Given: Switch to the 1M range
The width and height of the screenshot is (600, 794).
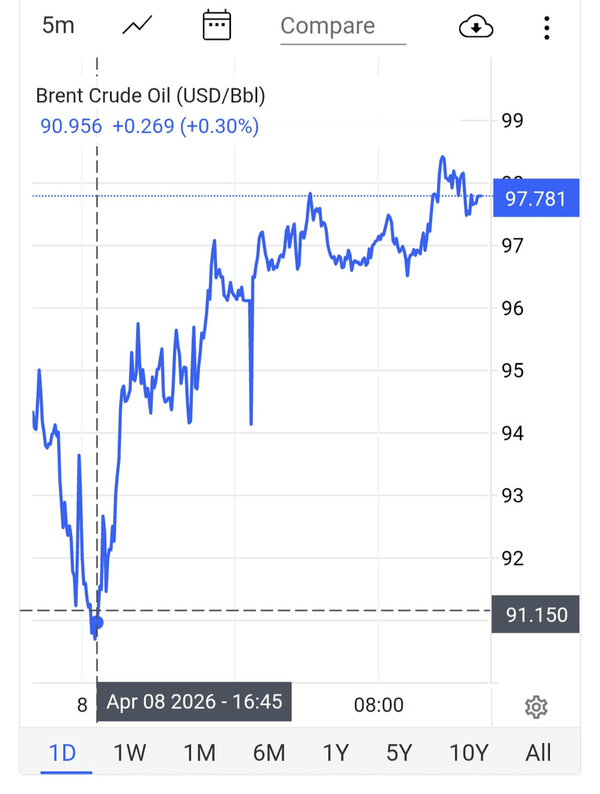Looking at the screenshot, I should [200, 752].
